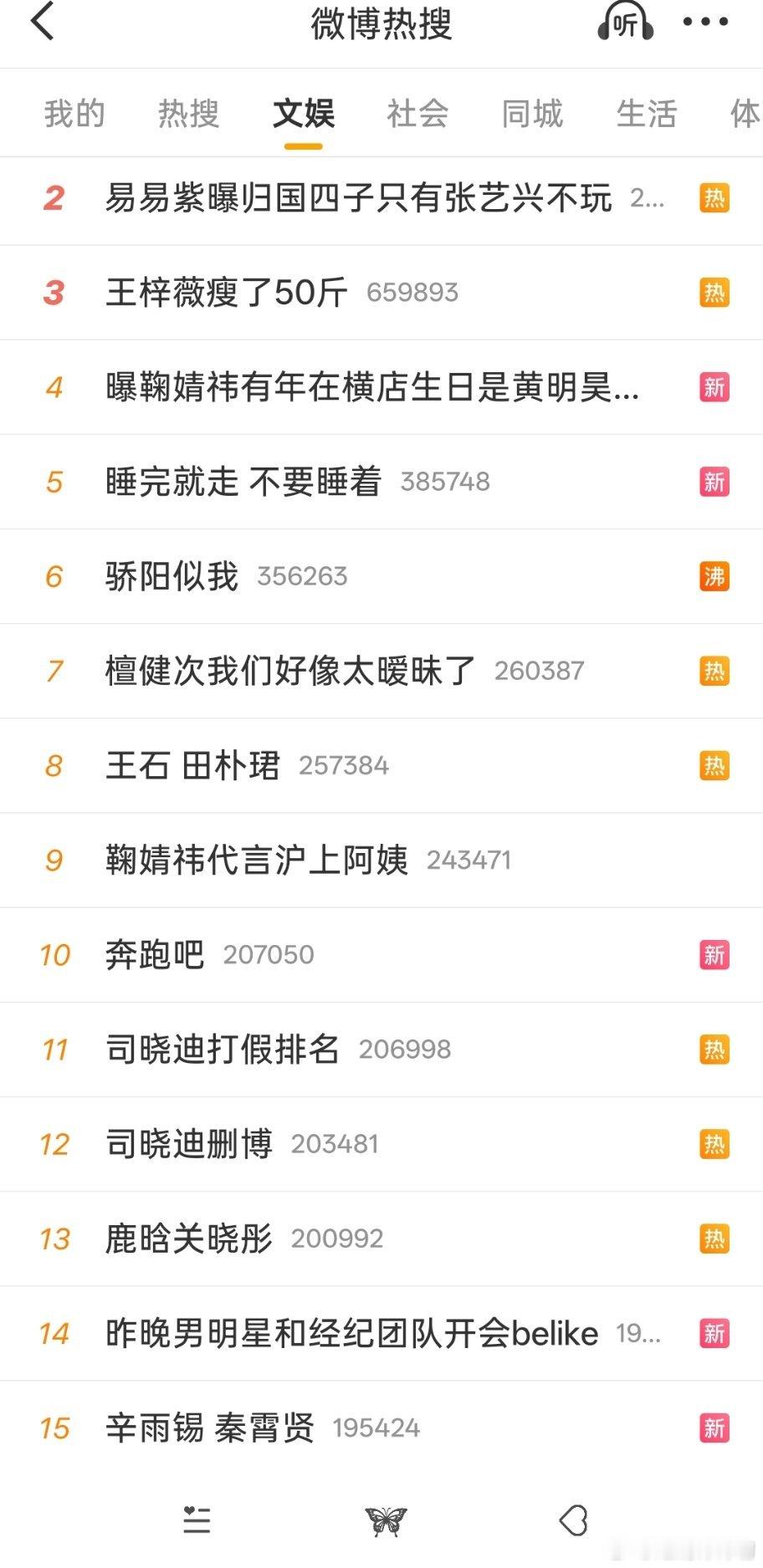Open the 同城 category tab
763x1568 pixels.
point(530,113)
